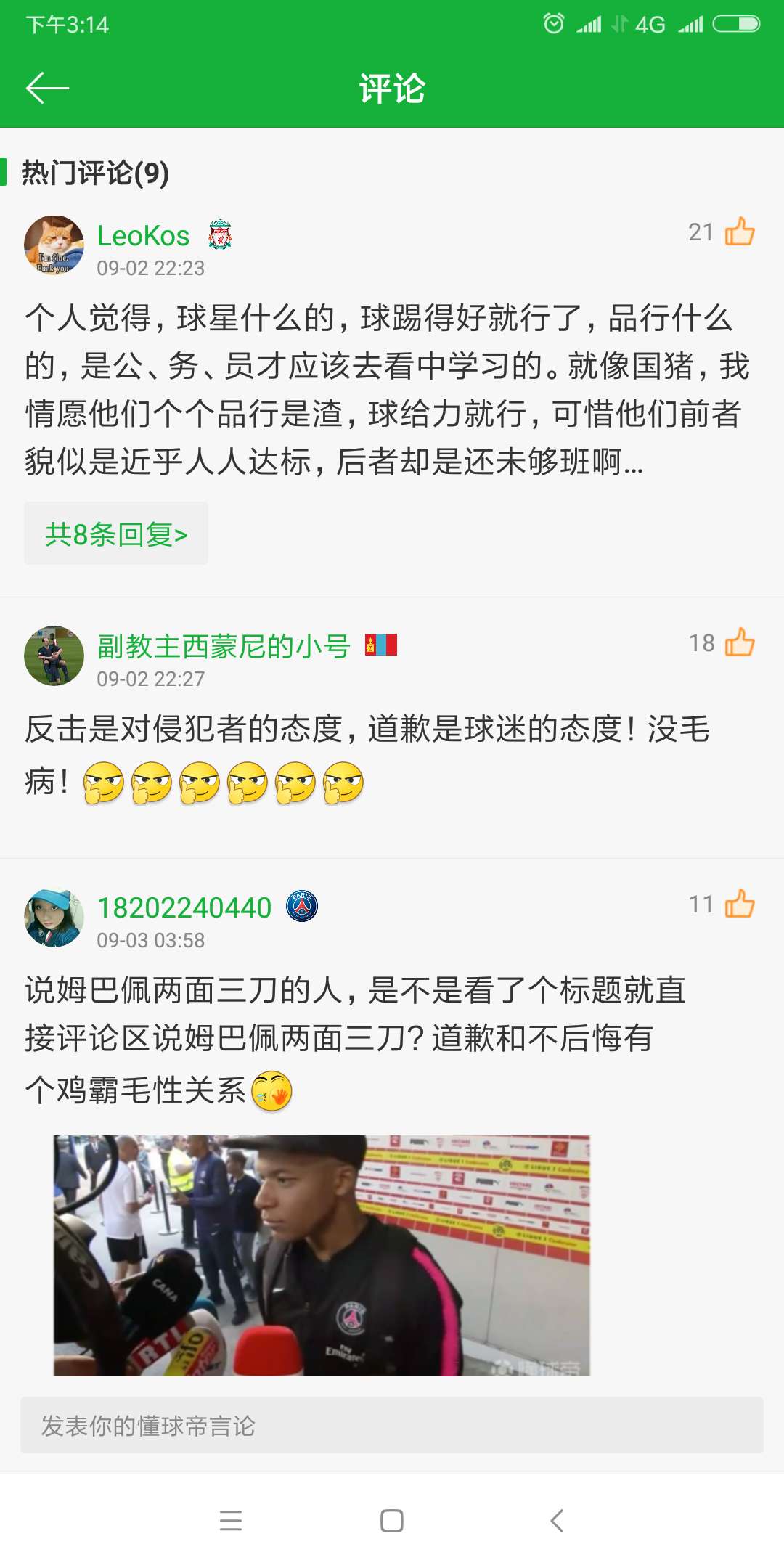Screen dimensions: 784x1568
Task: Open LeoKos's Liverpool crest badge
Action: coord(221,233)
